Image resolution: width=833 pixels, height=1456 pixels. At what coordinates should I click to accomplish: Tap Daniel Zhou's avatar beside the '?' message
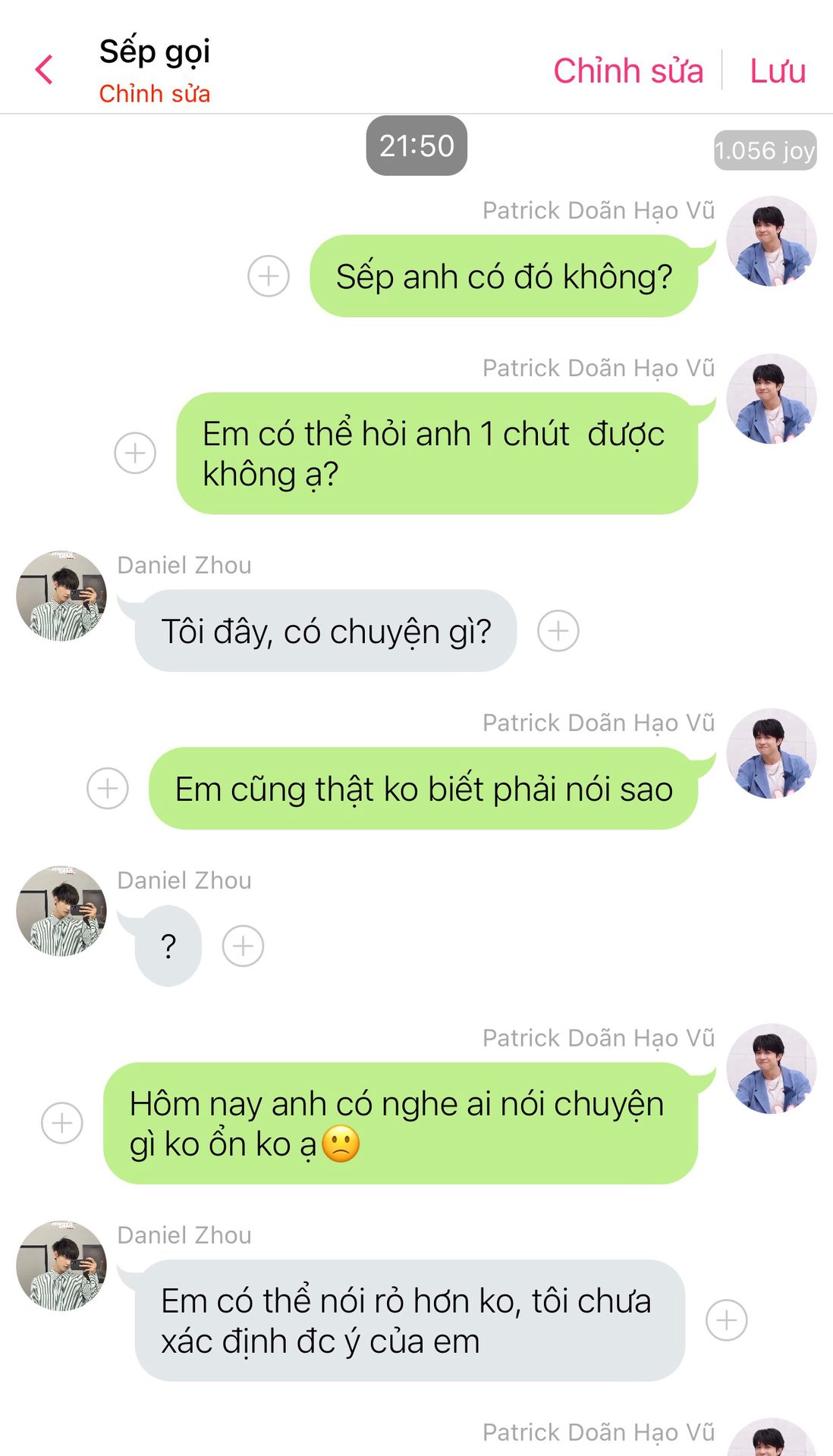[61, 911]
